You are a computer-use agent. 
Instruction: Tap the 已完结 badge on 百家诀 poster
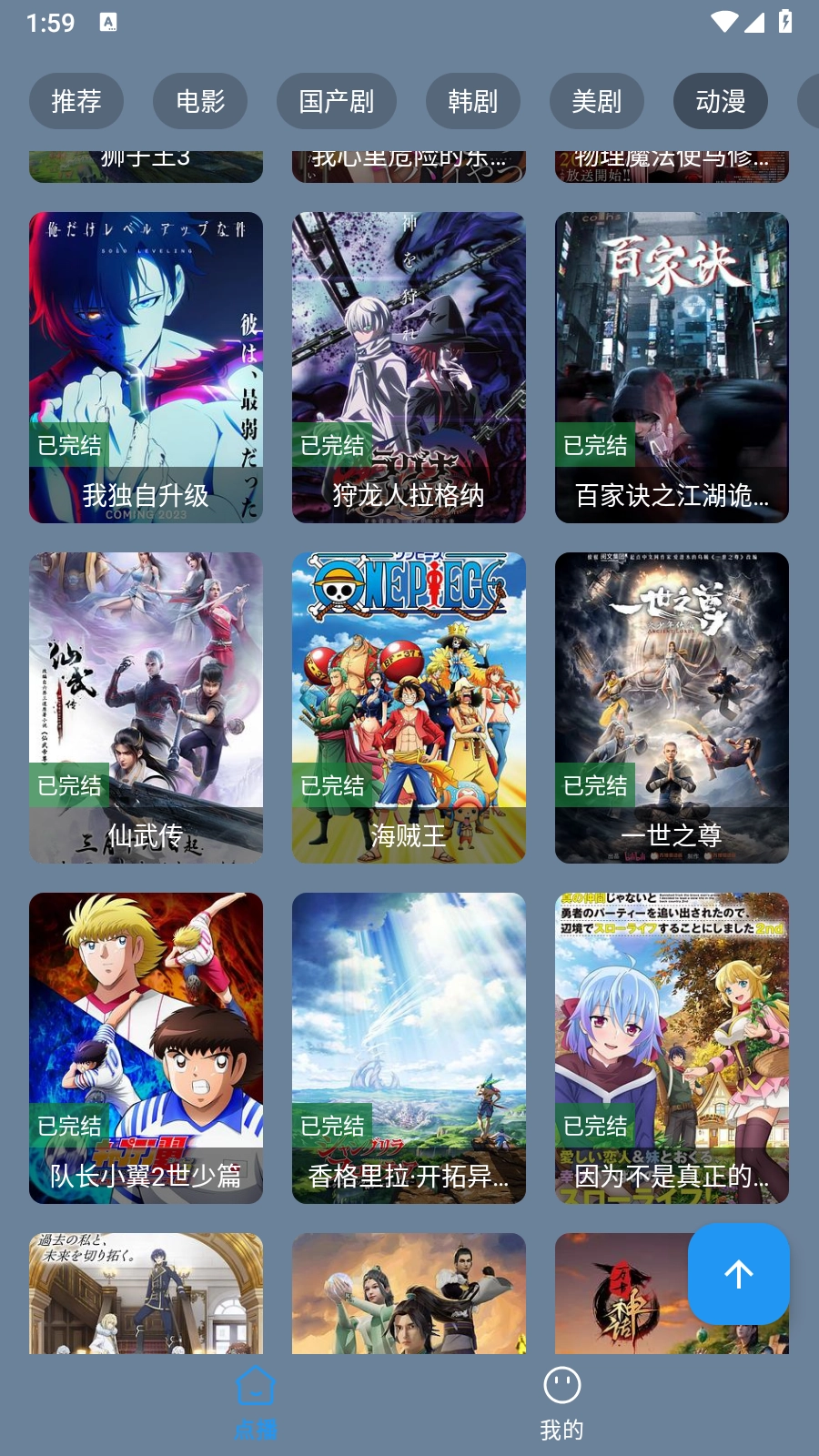pyautogui.click(x=595, y=445)
